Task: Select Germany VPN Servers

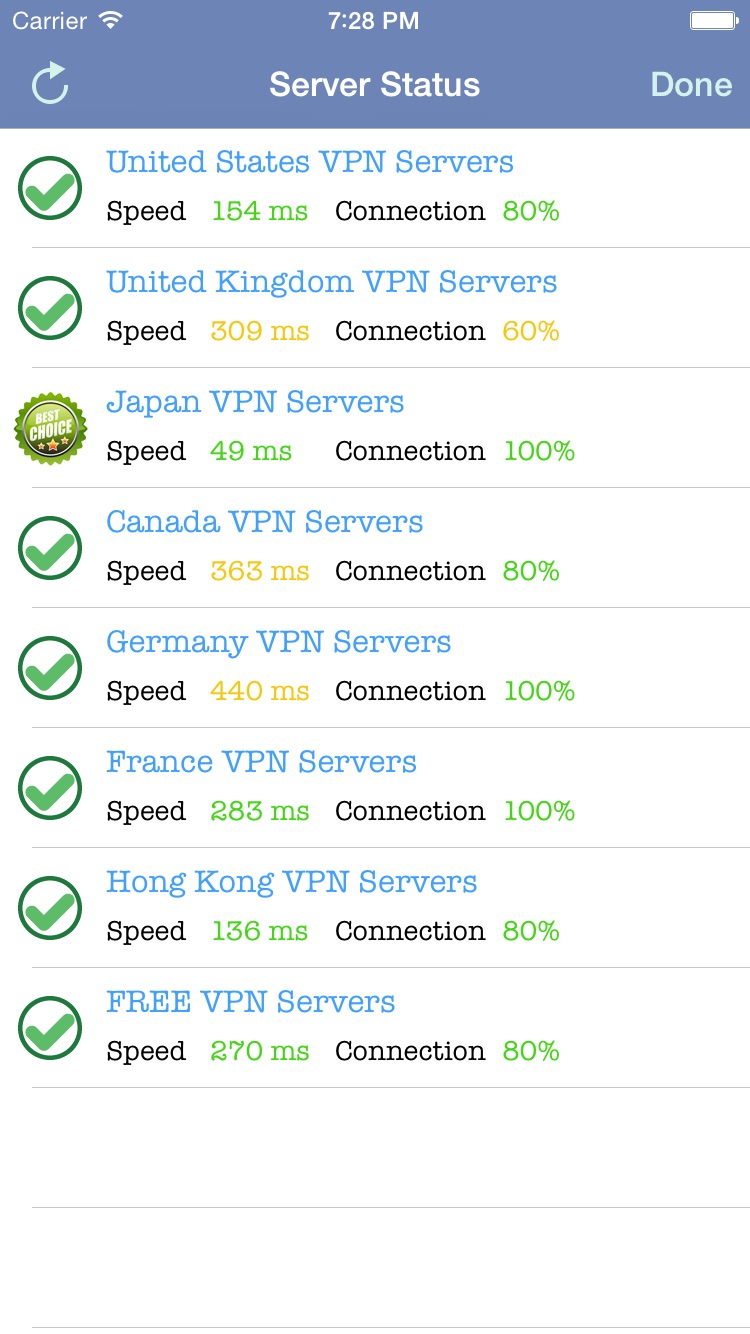Action: (x=375, y=668)
